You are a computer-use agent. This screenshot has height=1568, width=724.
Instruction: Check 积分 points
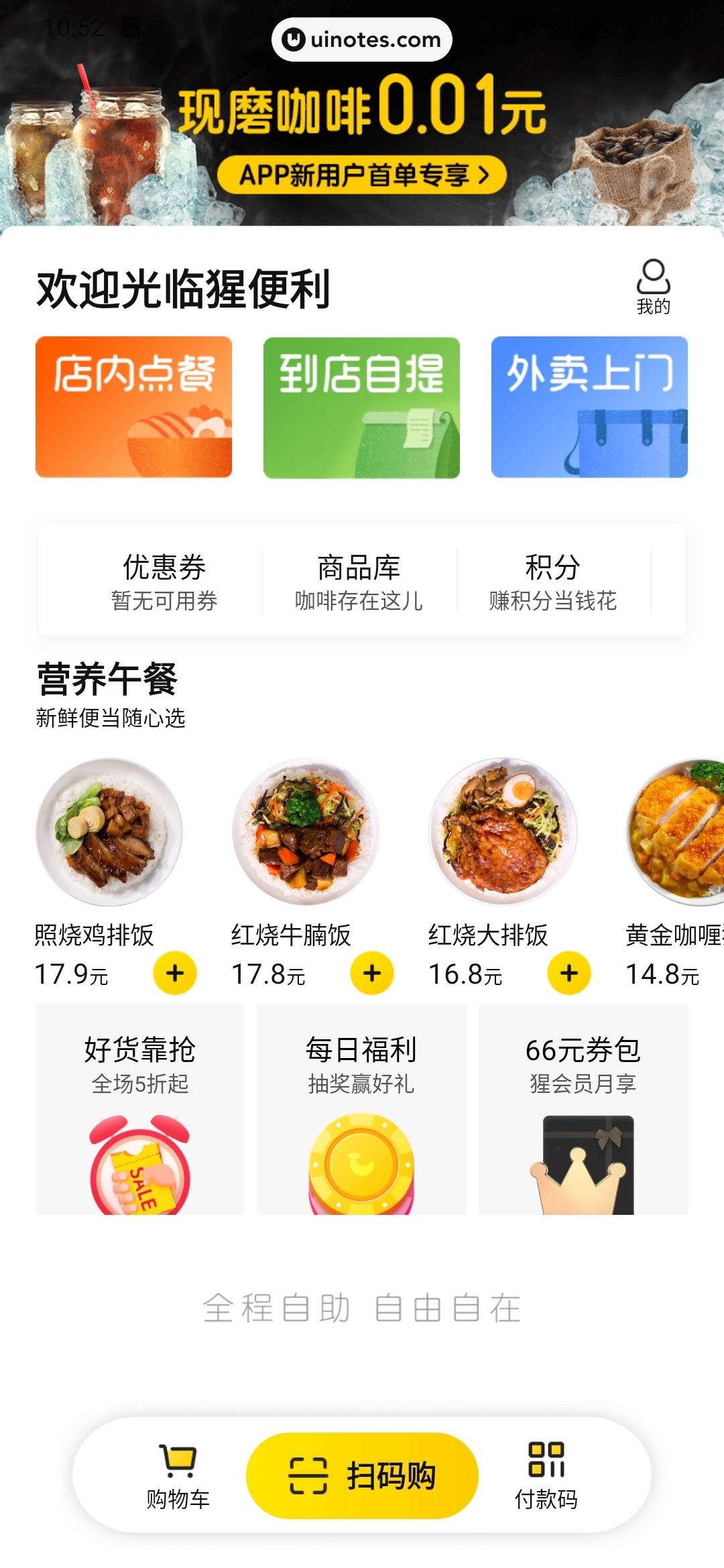553,581
